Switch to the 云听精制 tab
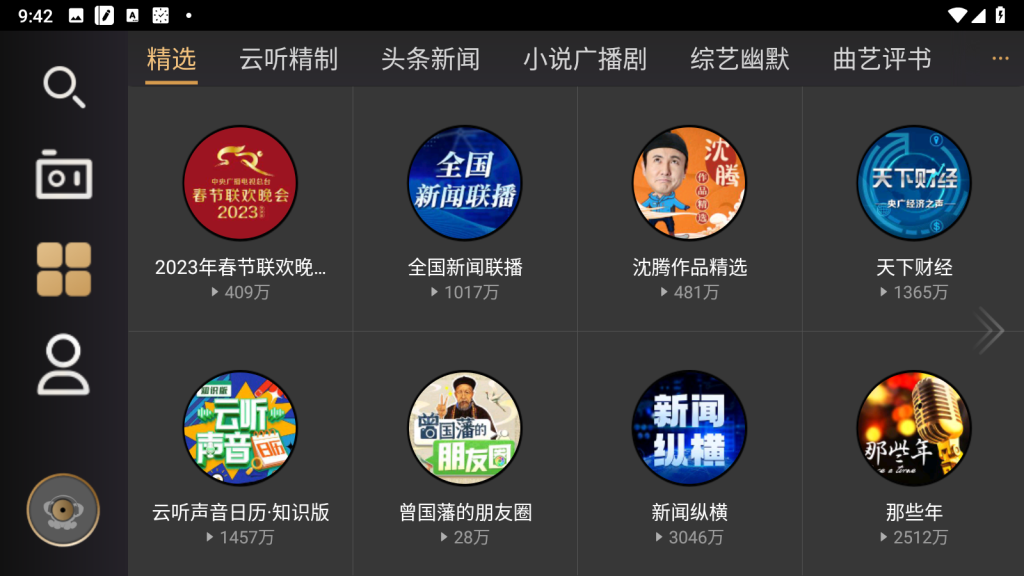Screen dimensions: 1024x576 [288, 59]
